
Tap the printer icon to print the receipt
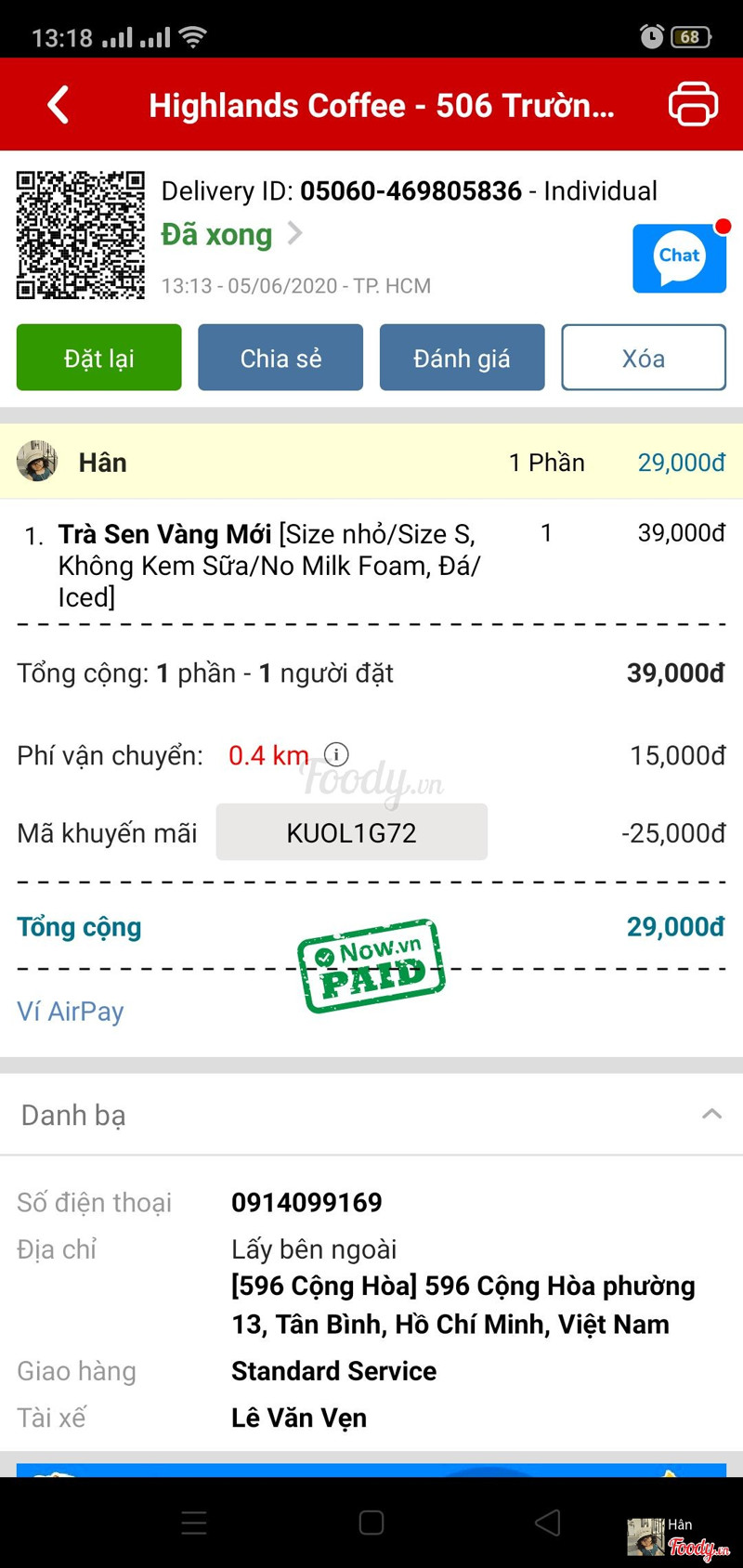(693, 104)
